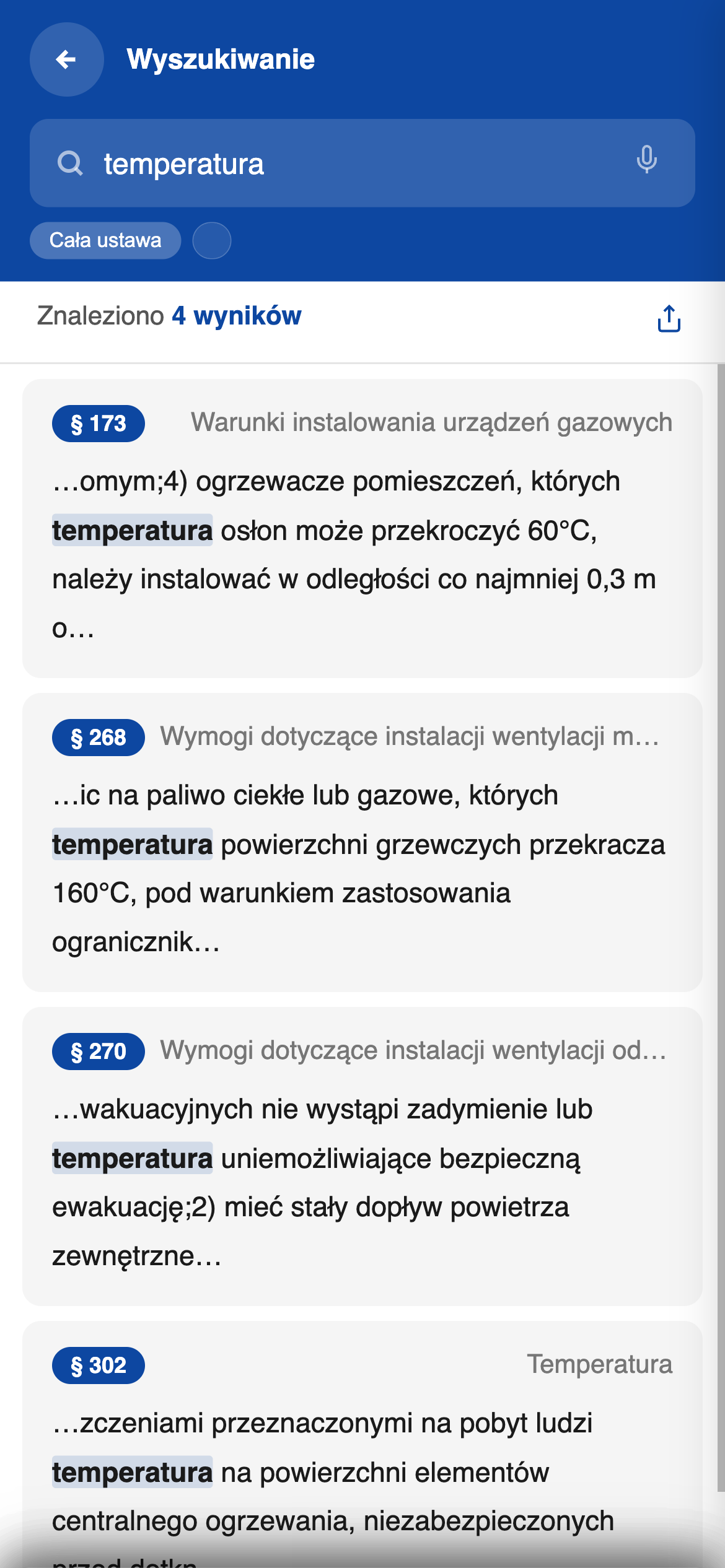725x1568 pixels.
Task: Select the § 302 paragraph badge
Action: tap(99, 1367)
